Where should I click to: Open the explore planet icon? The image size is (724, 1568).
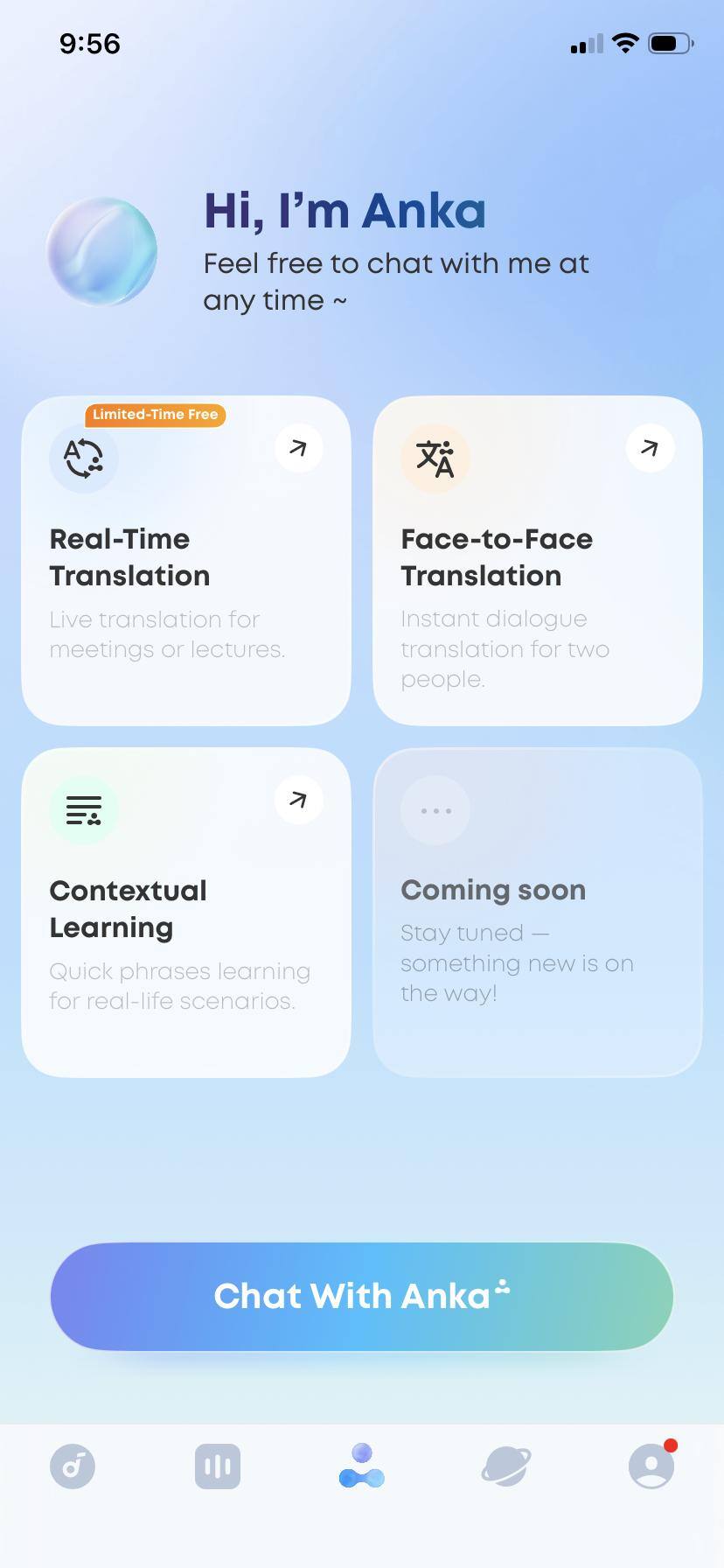(507, 1466)
